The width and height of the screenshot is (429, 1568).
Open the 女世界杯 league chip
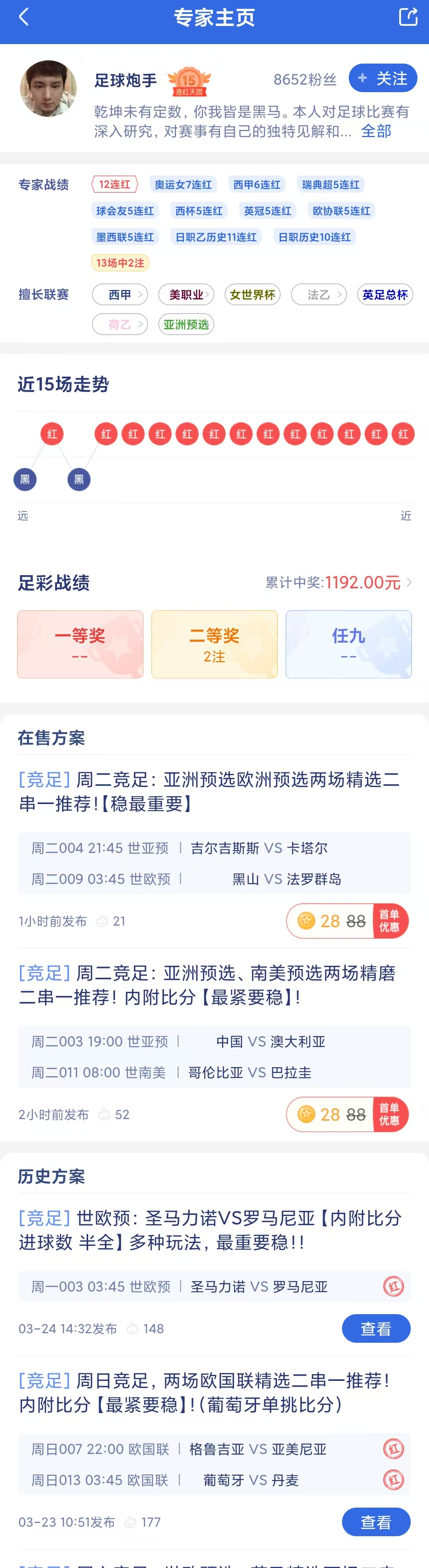[x=252, y=295]
